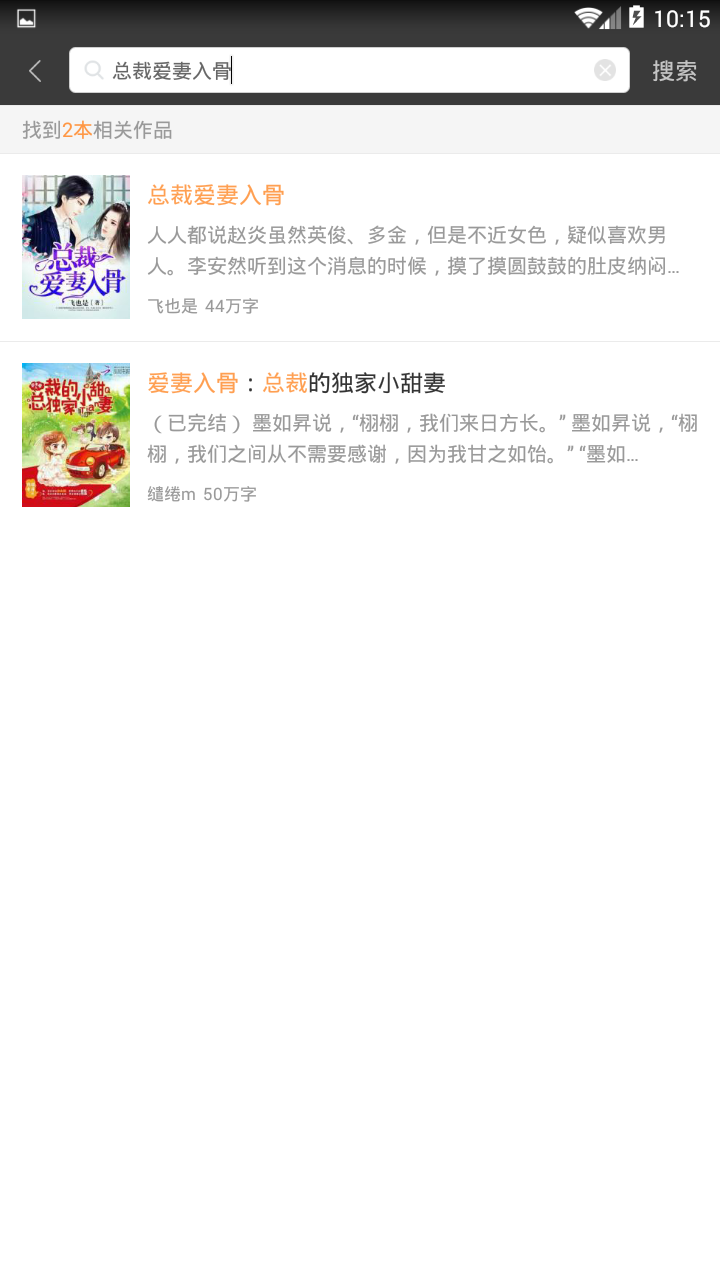Tap the 搜索 button
720x1280 pixels.
(x=674, y=71)
